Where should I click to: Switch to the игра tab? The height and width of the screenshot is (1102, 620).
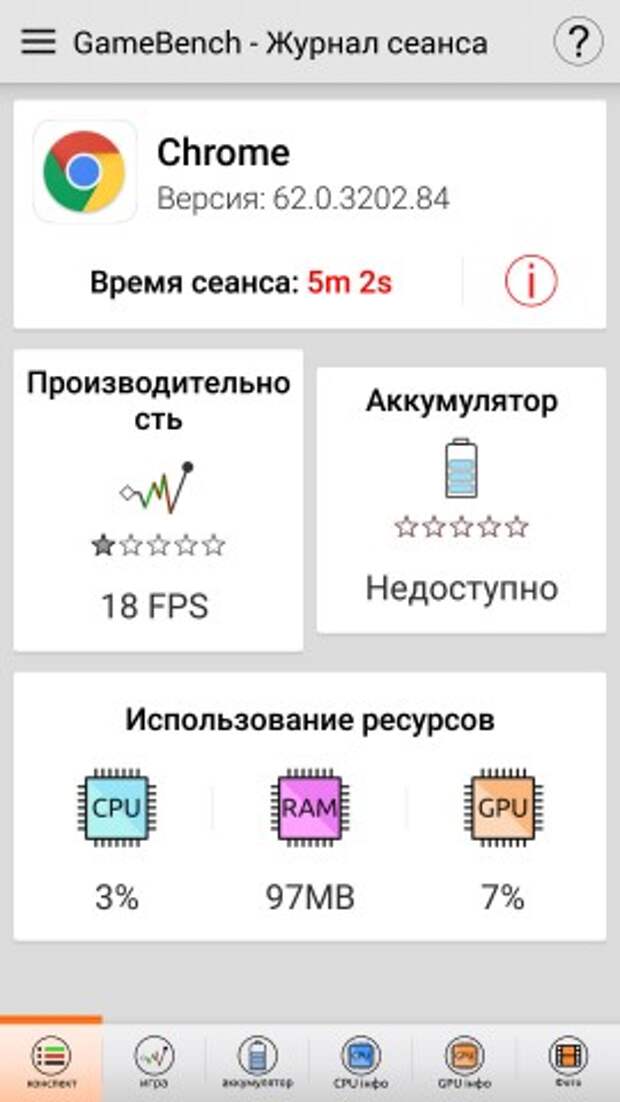coord(154,1062)
